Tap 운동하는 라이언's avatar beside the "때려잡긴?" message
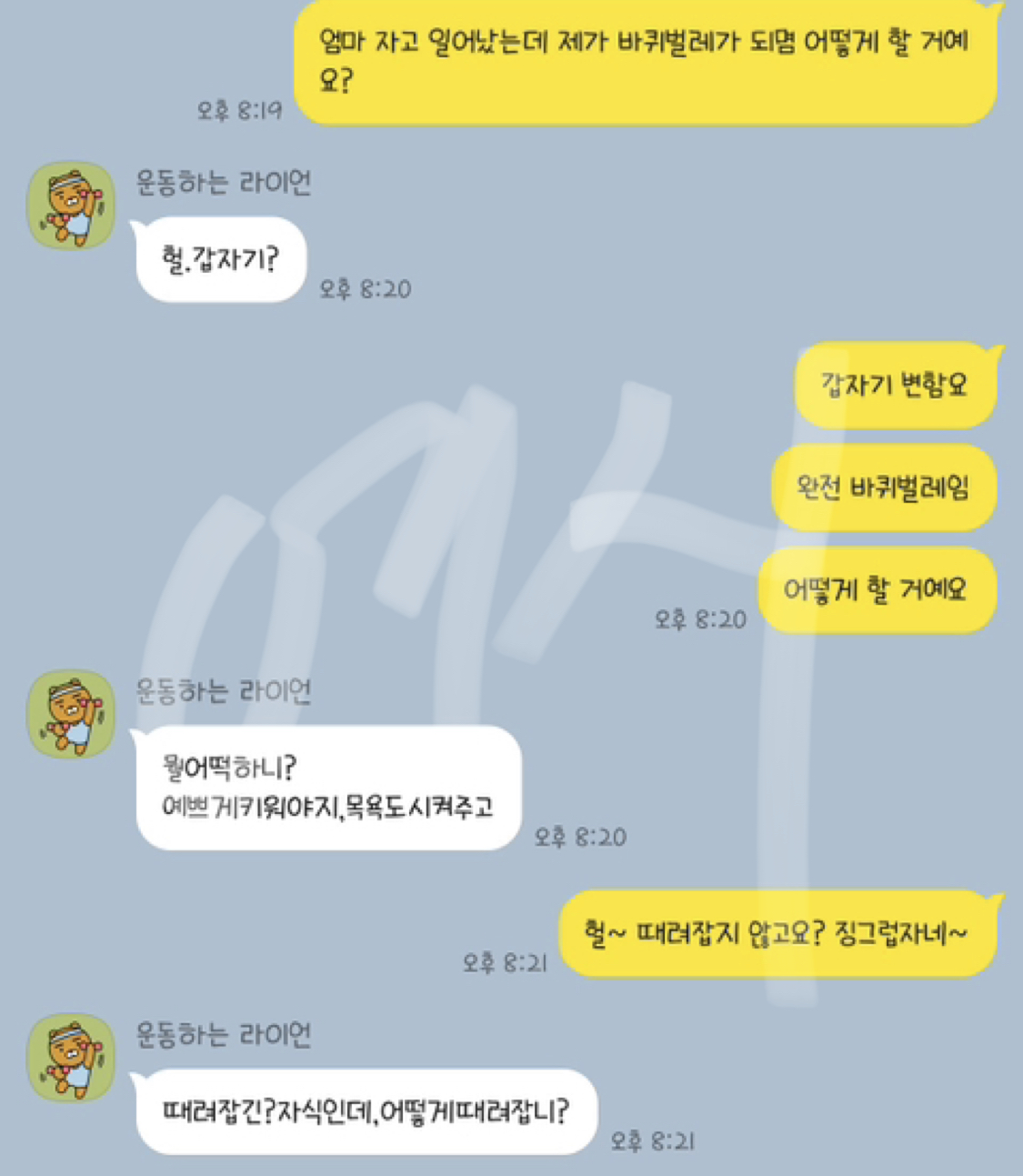Image resolution: width=1023 pixels, height=1176 pixels. (72, 1058)
